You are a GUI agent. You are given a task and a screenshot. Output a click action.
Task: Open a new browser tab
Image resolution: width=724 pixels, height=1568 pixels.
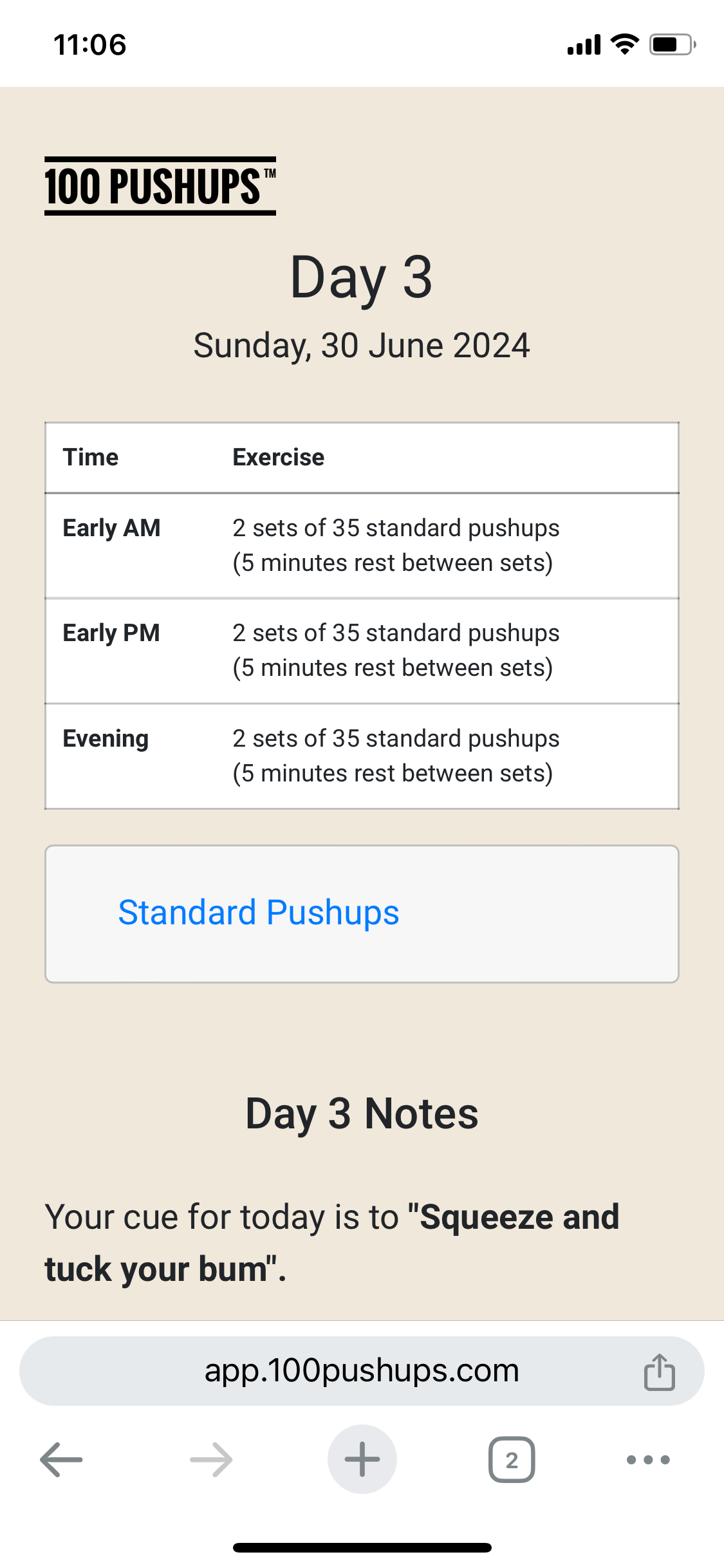pos(362,1459)
